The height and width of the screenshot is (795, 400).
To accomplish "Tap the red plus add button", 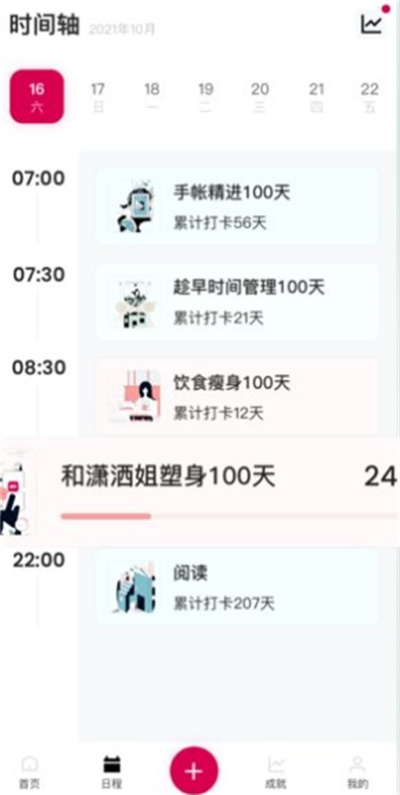I will point(194,771).
